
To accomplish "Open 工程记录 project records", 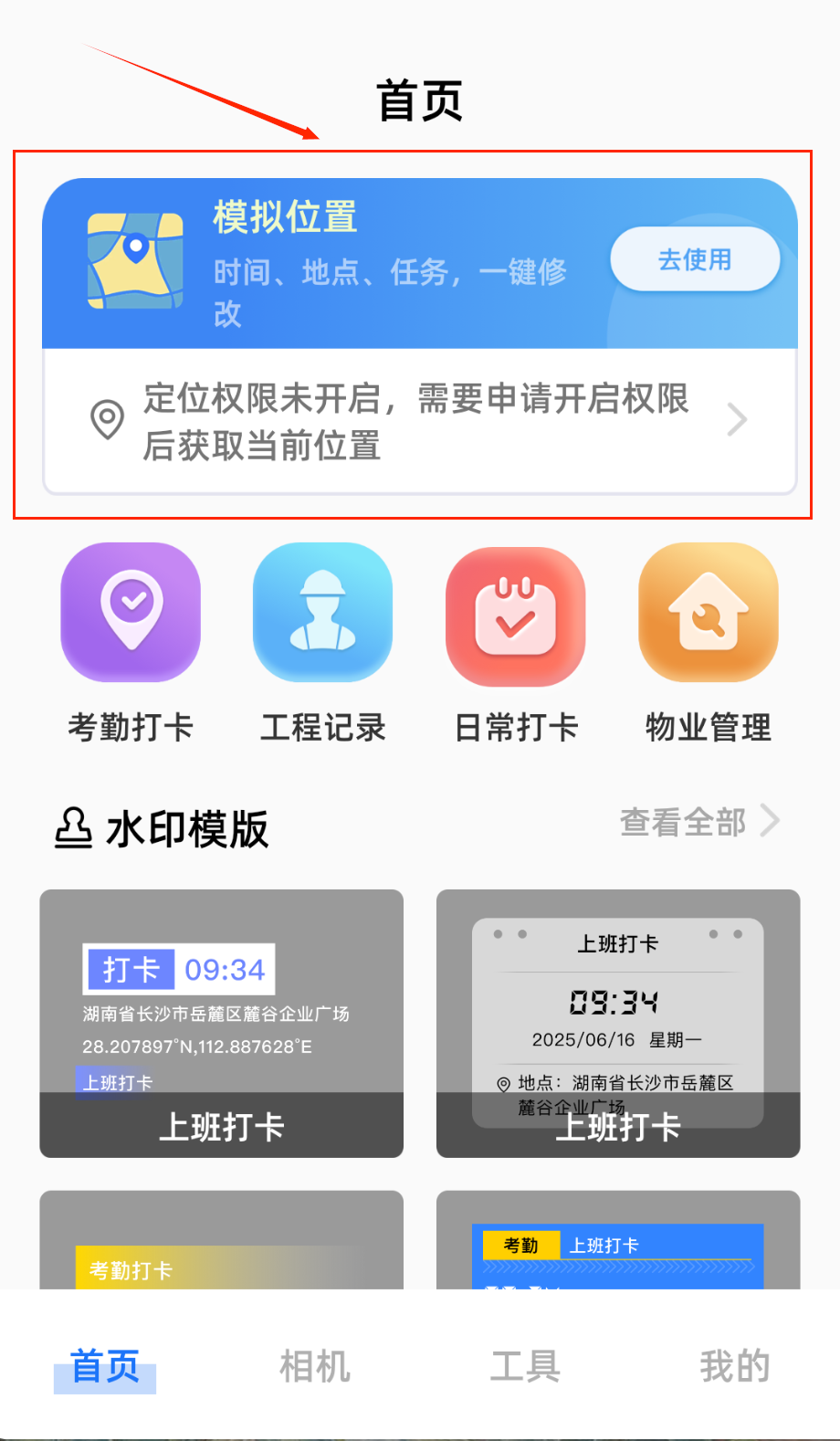I will 322,644.
